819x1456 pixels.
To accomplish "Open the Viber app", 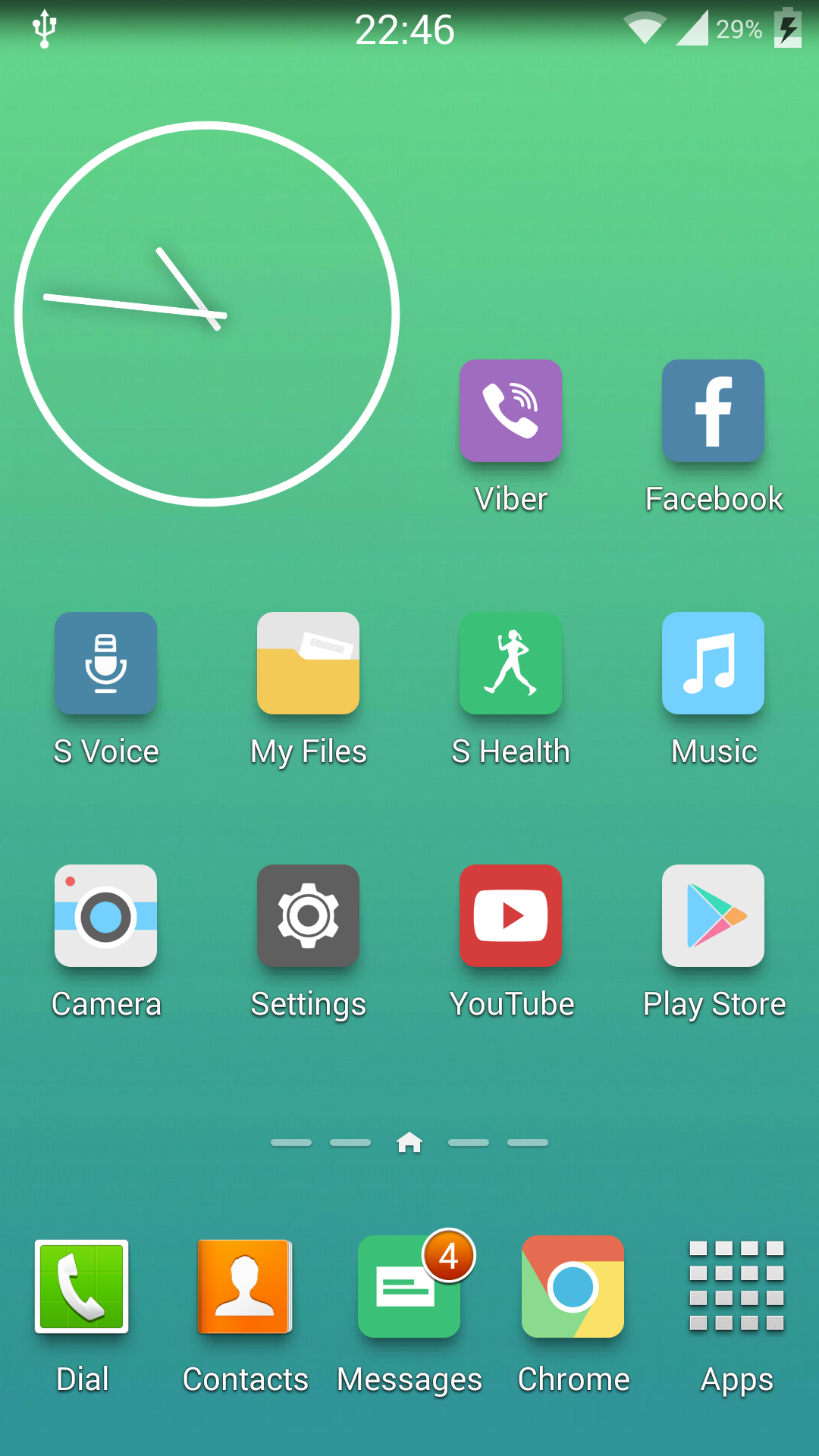I will pyautogui.click(x=510, y=411).
